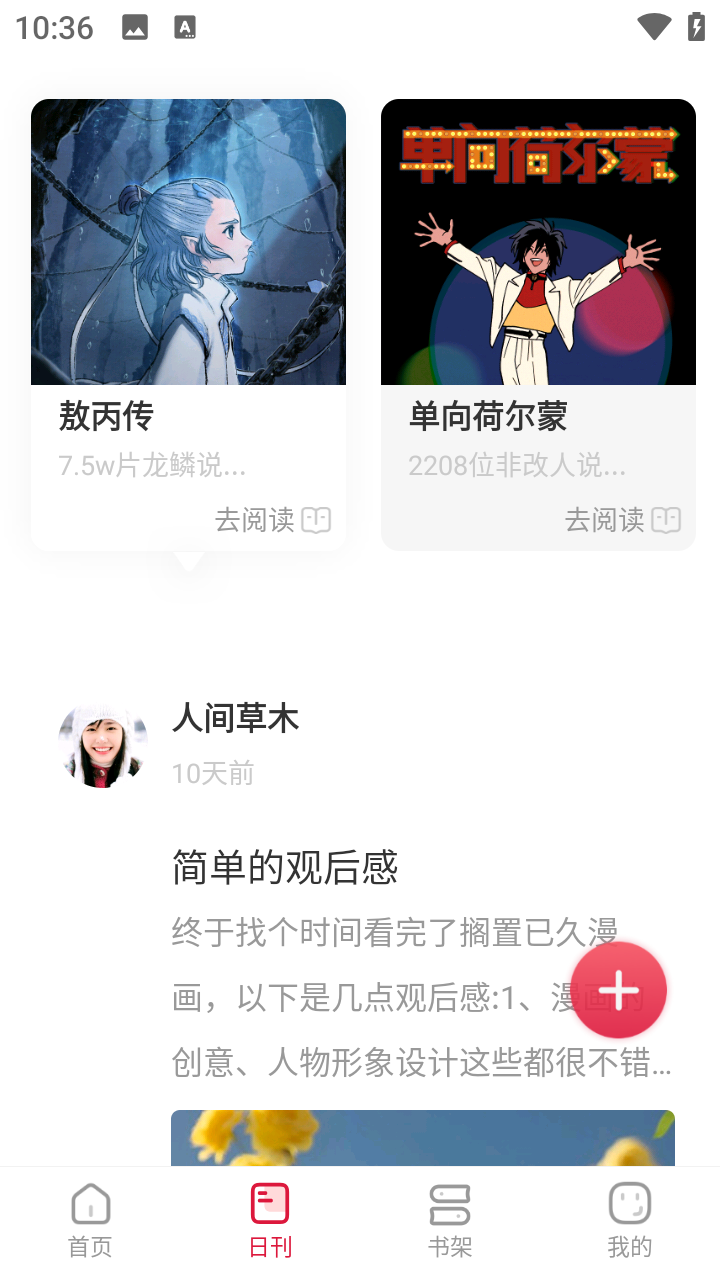Open the 去阅读 book icon for 敖丙传

coord(316,520)
